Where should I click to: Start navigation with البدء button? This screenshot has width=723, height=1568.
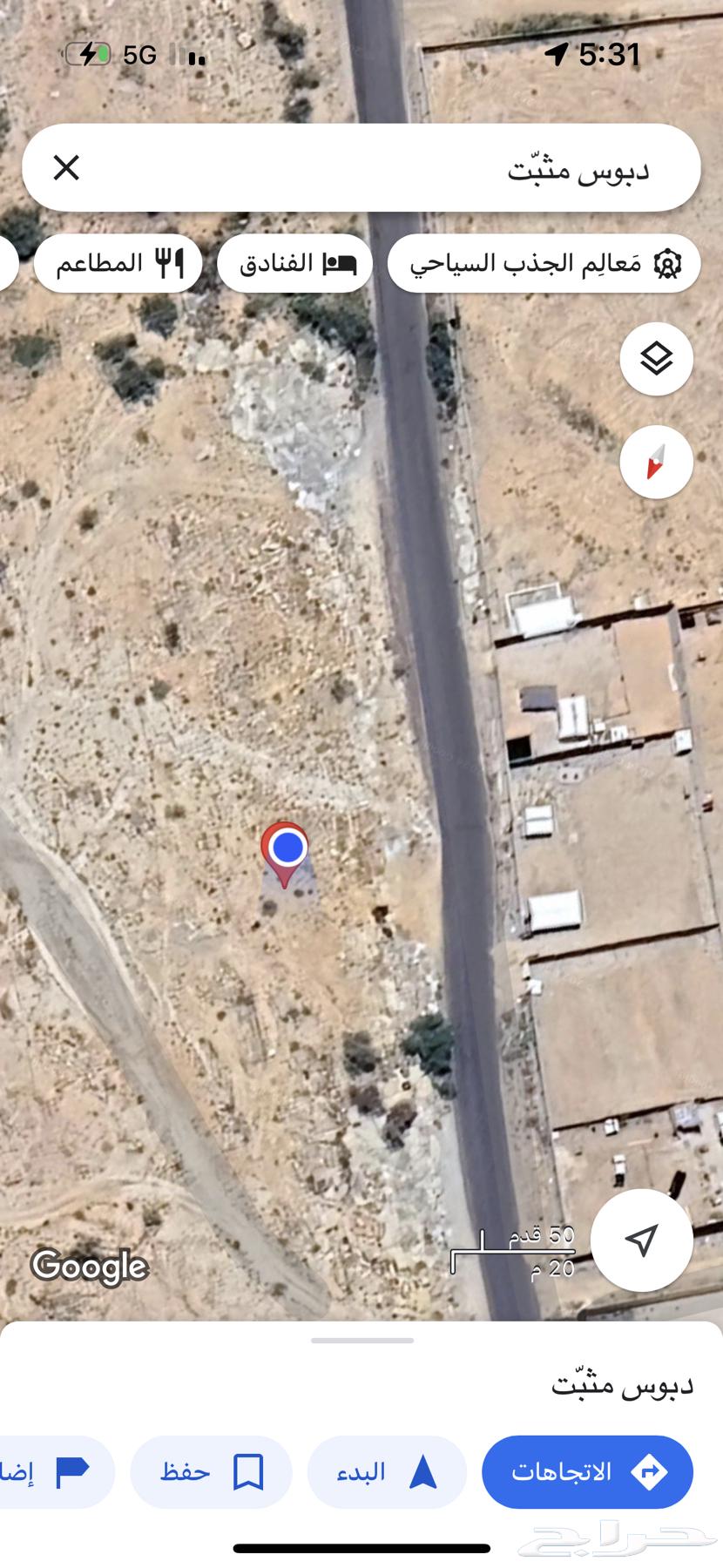[387, 1472]
